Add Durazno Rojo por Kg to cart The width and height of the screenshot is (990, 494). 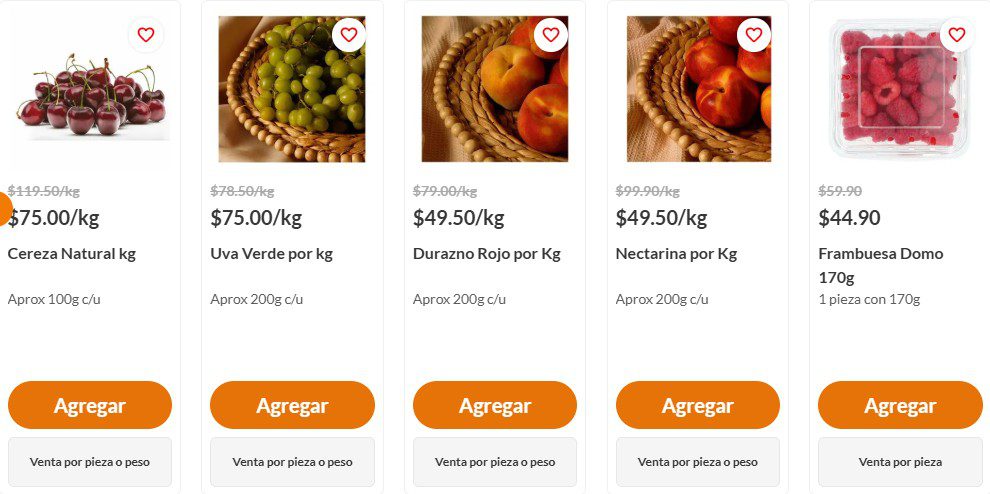pyautogui.click(x=495, y=405)
